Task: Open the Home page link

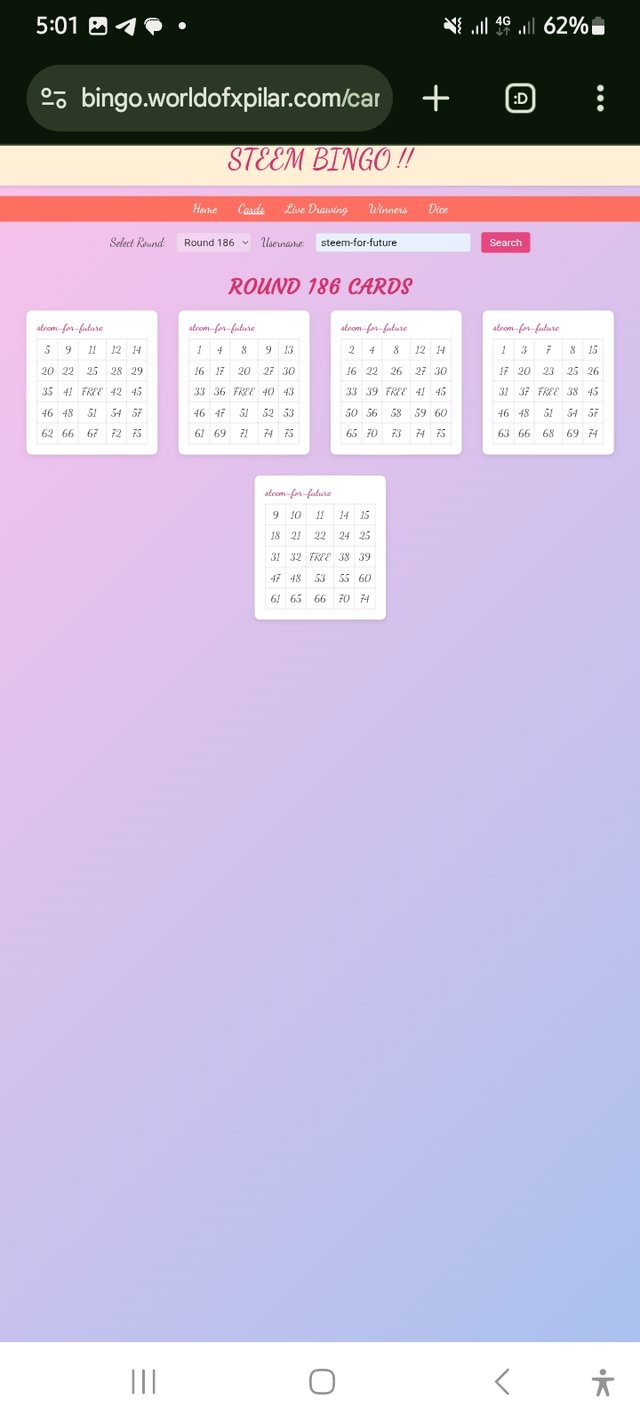Action: [205, 209]
